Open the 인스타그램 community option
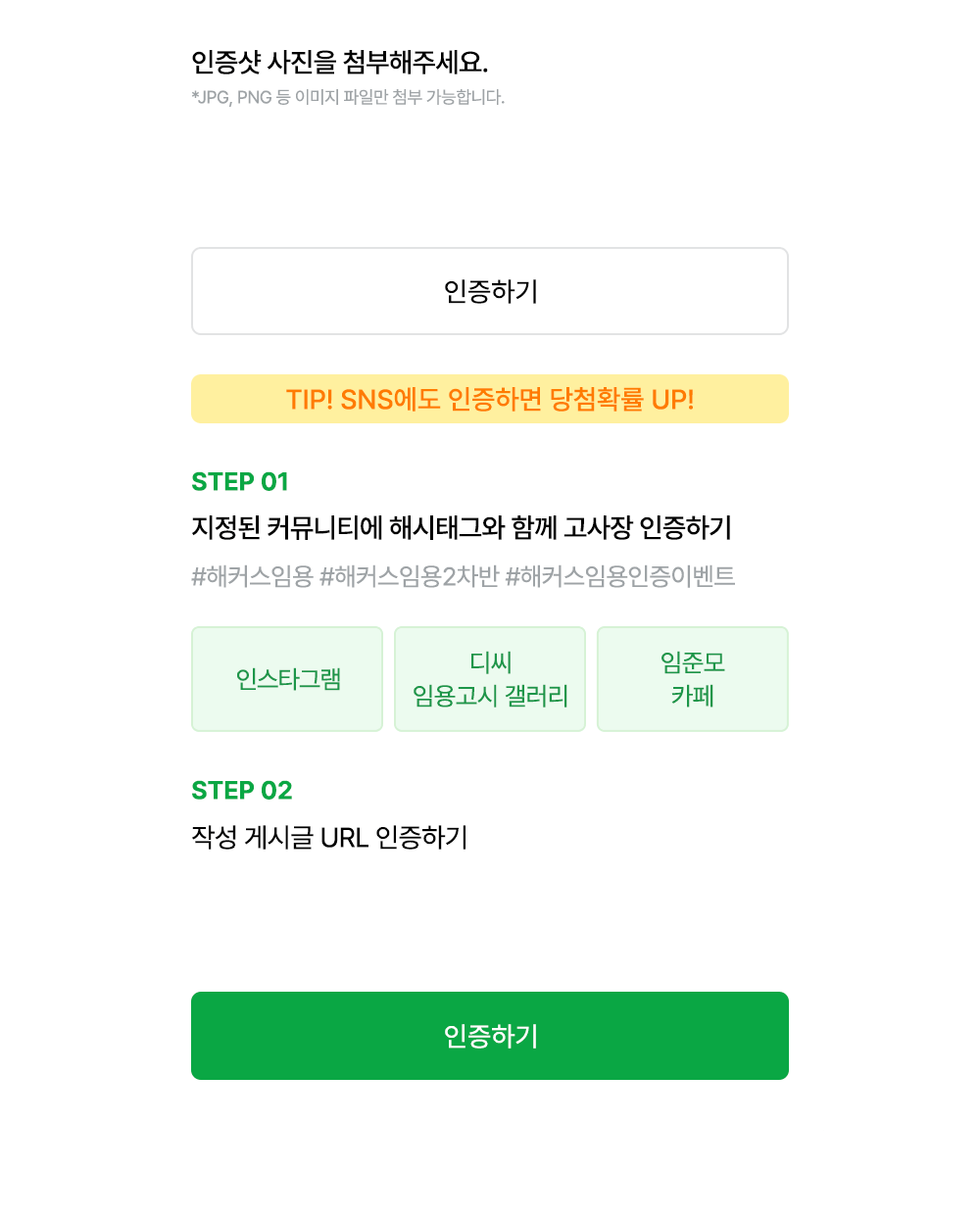The image size is (980, 1221). point(287,679)
